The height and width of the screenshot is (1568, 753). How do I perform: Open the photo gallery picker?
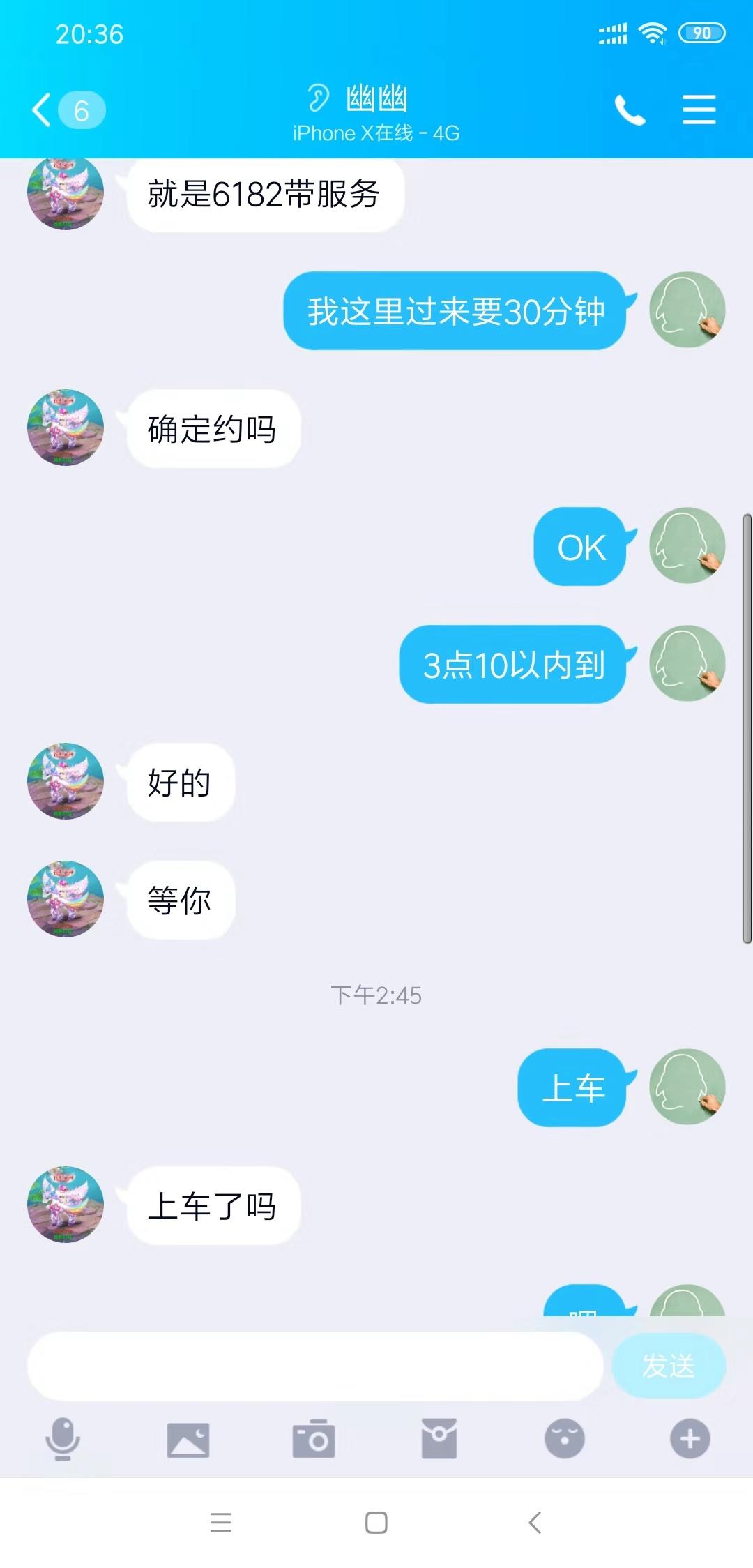pyautogui.click(x=188, y=1439)
